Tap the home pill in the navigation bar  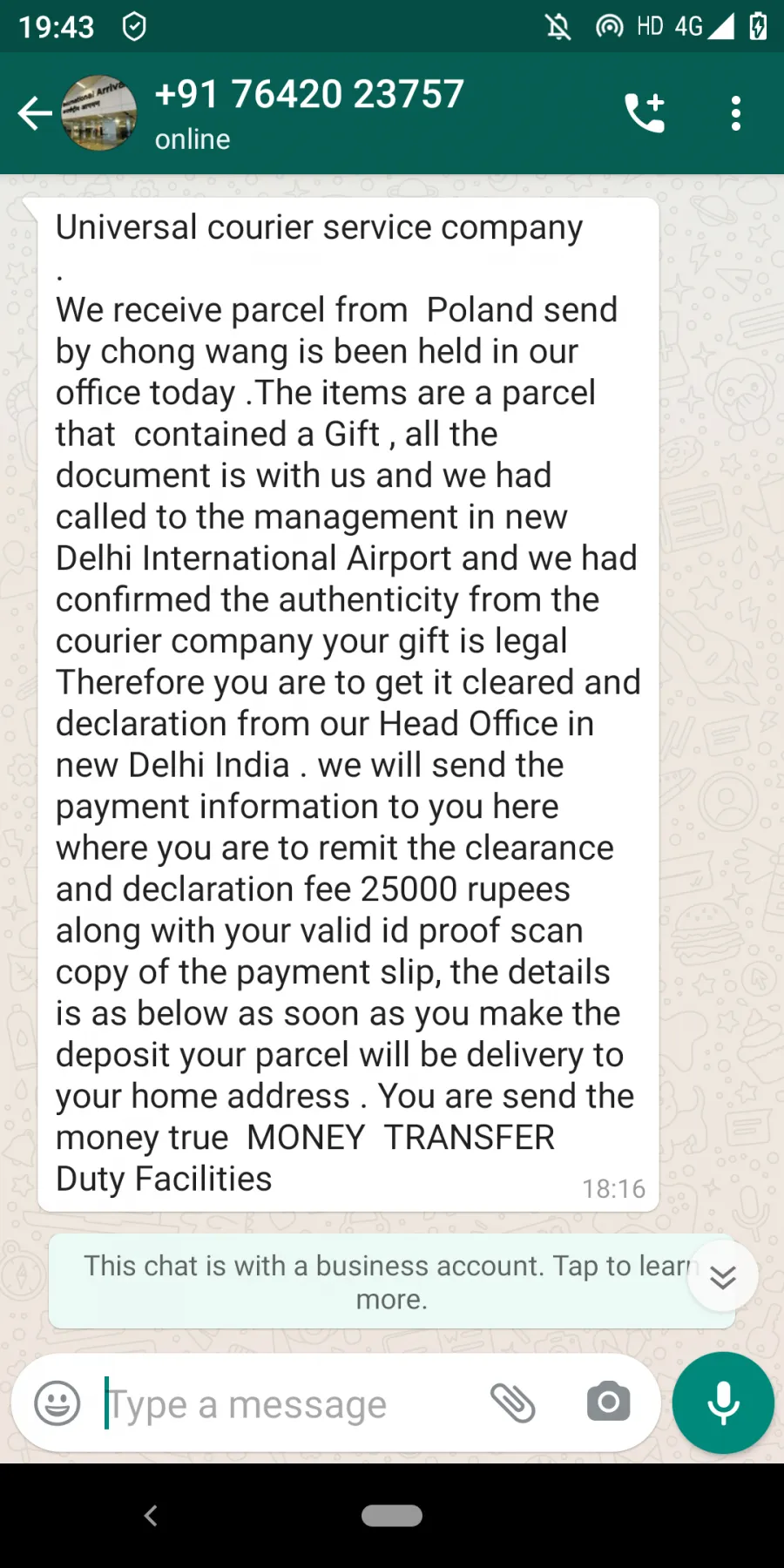coord(392,1516)
